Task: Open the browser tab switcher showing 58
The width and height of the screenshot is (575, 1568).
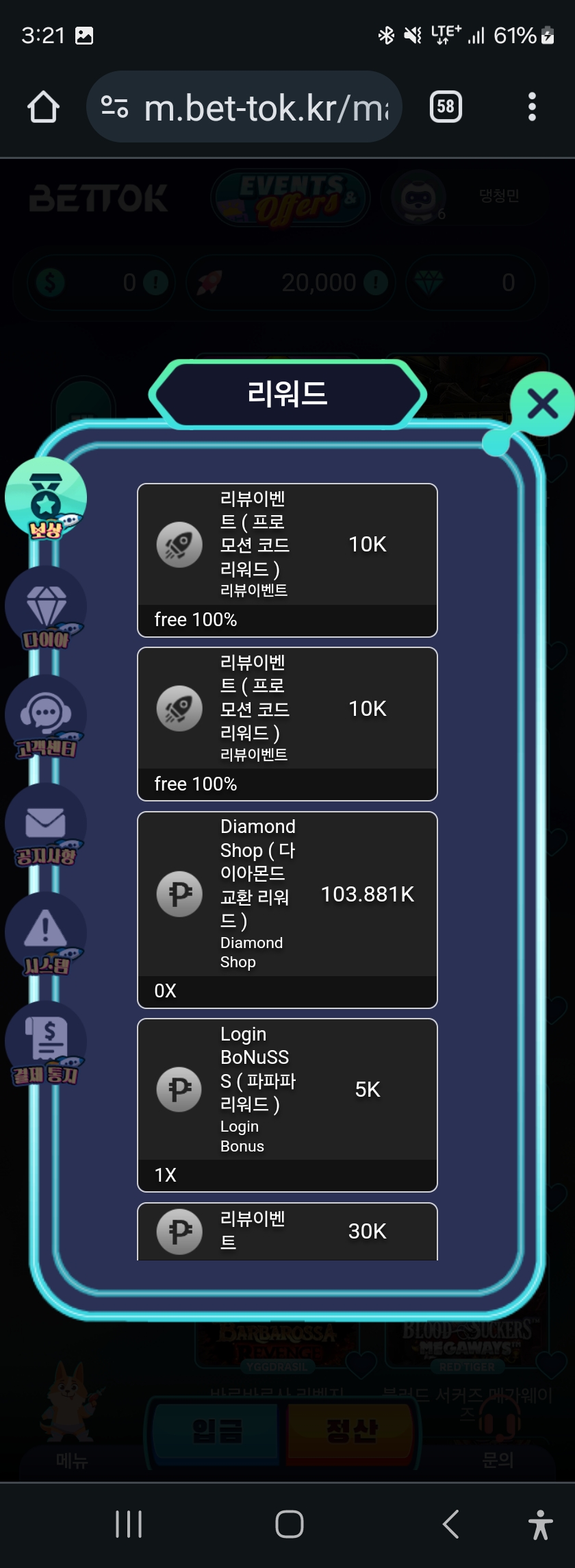Action: tap(446, 107)
